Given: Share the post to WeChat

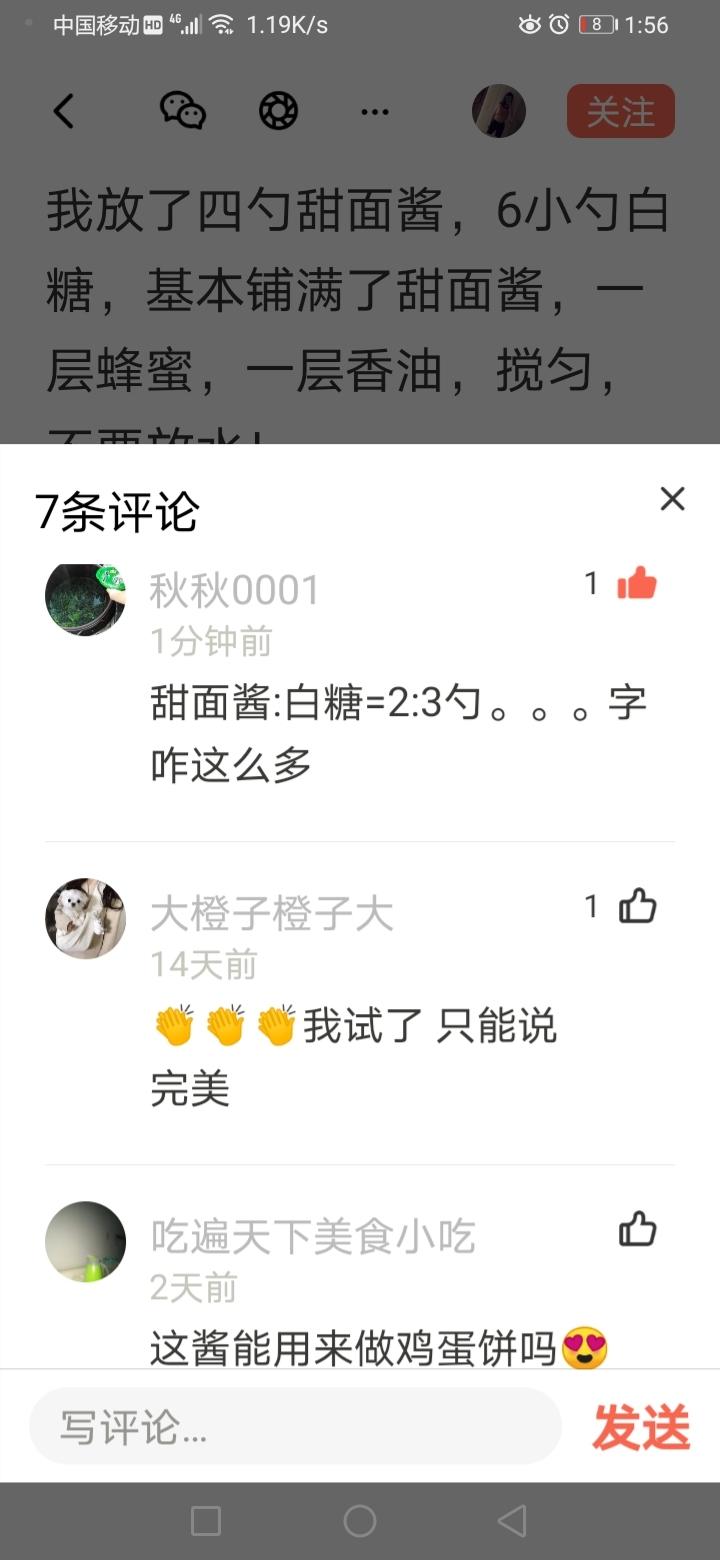Looking at the screenshot, I should click(x=183, y=111).
